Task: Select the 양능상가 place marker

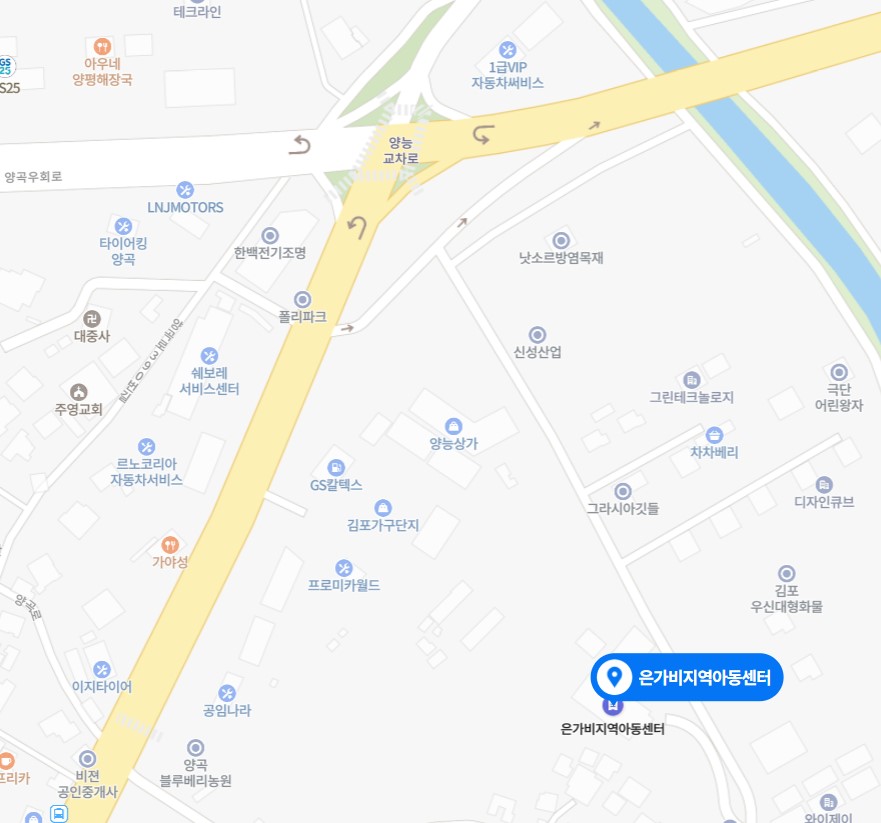Action: click(x=453, y=426)
